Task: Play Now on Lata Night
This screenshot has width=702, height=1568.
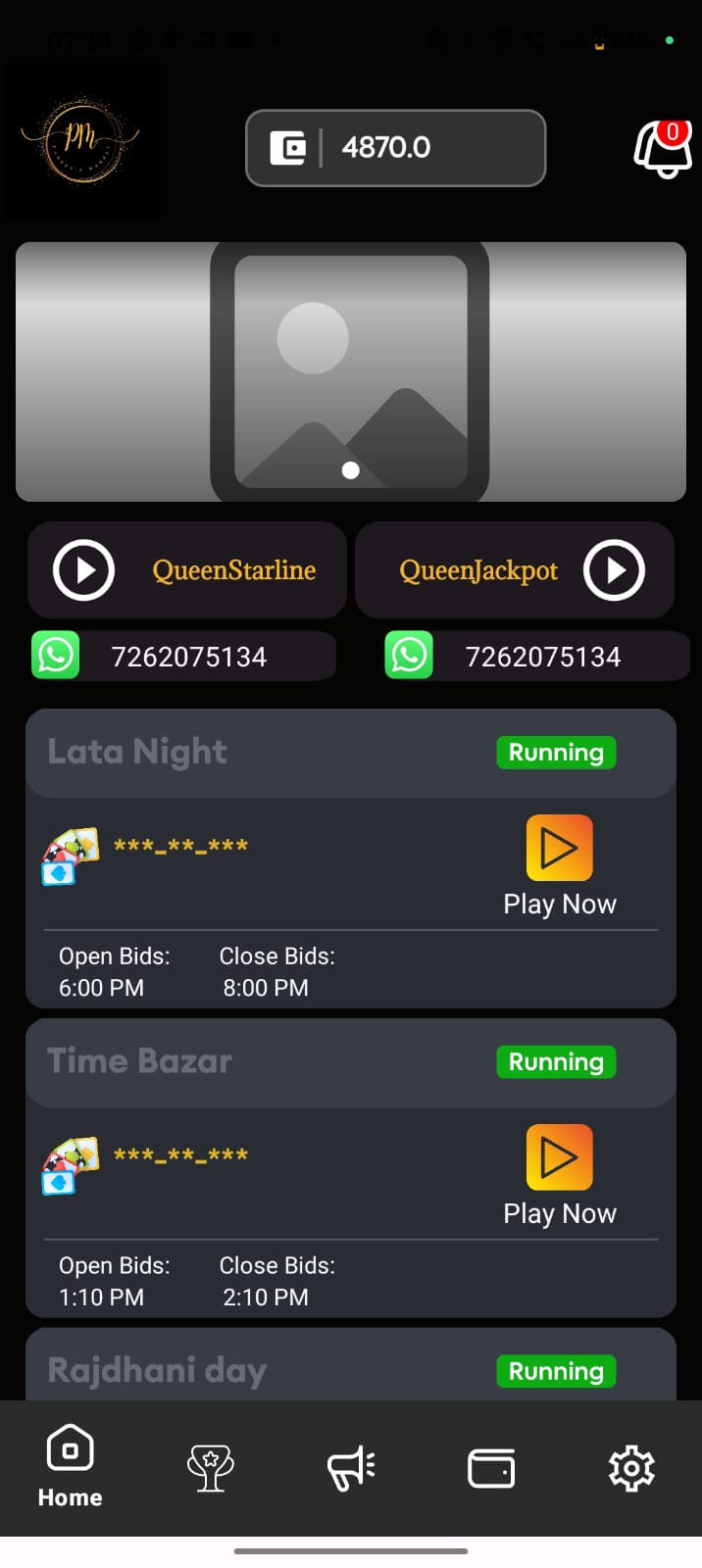Action: click(559, 866)
